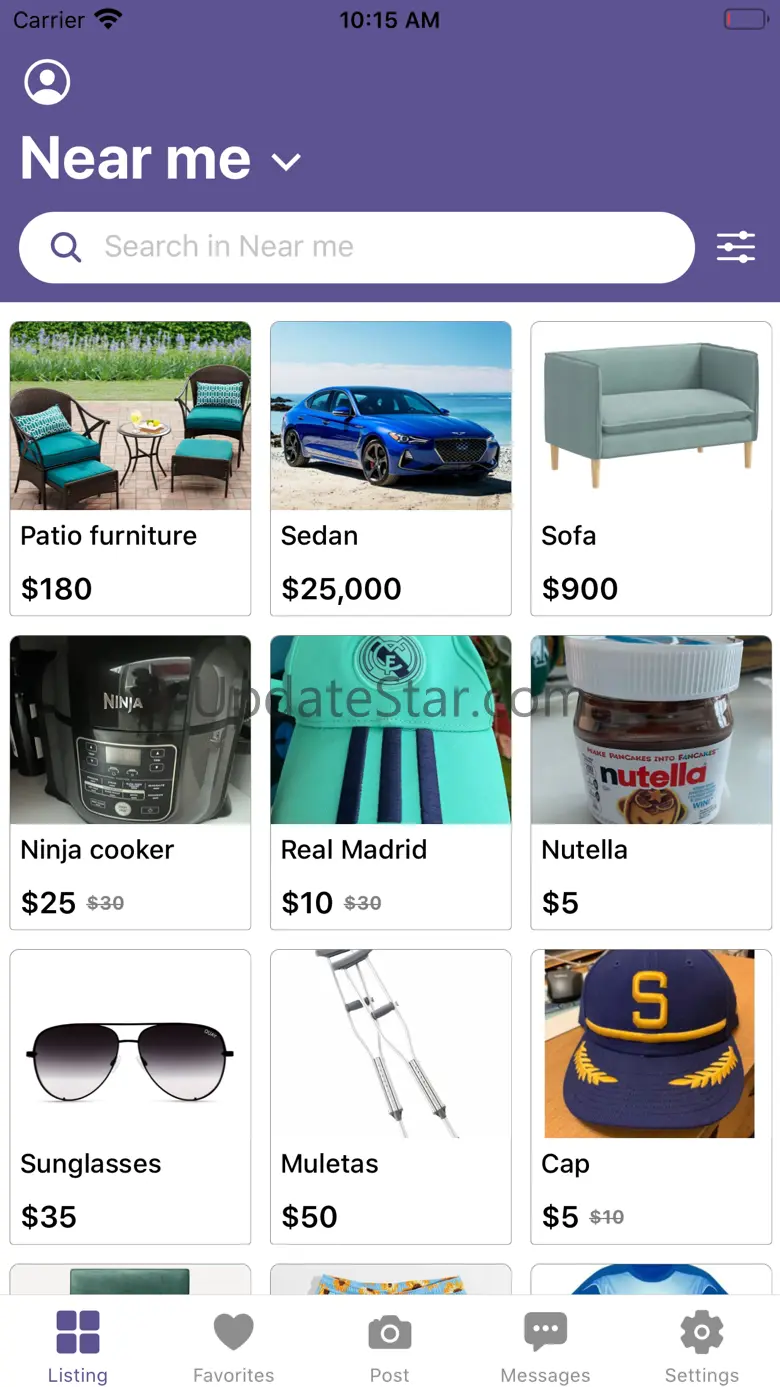Screen dimensions: 780x1387
Task: Open the Real Madrid cap listing
Action: tap(391, 782)
